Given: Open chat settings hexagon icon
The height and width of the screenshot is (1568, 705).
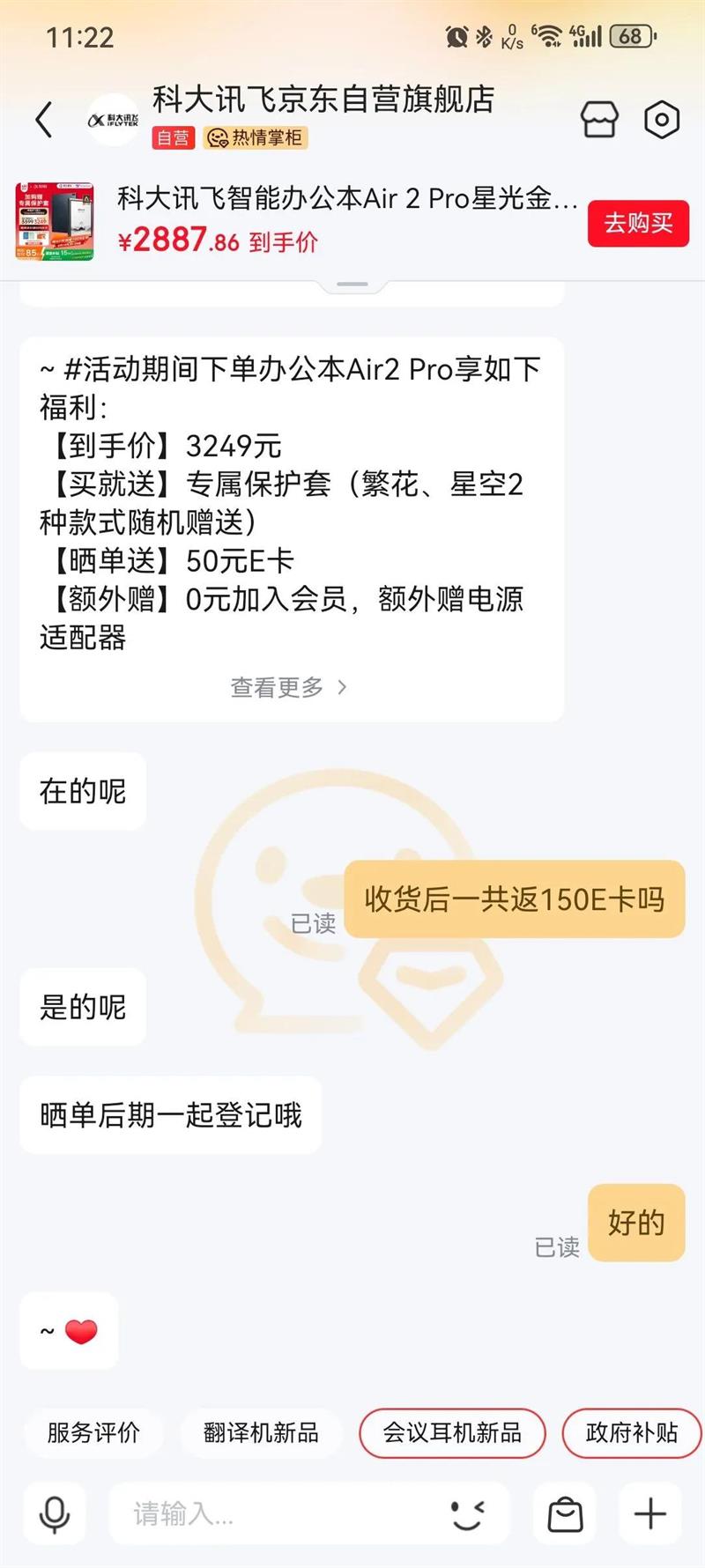Looking at the screenshot, I should [662, 120].
